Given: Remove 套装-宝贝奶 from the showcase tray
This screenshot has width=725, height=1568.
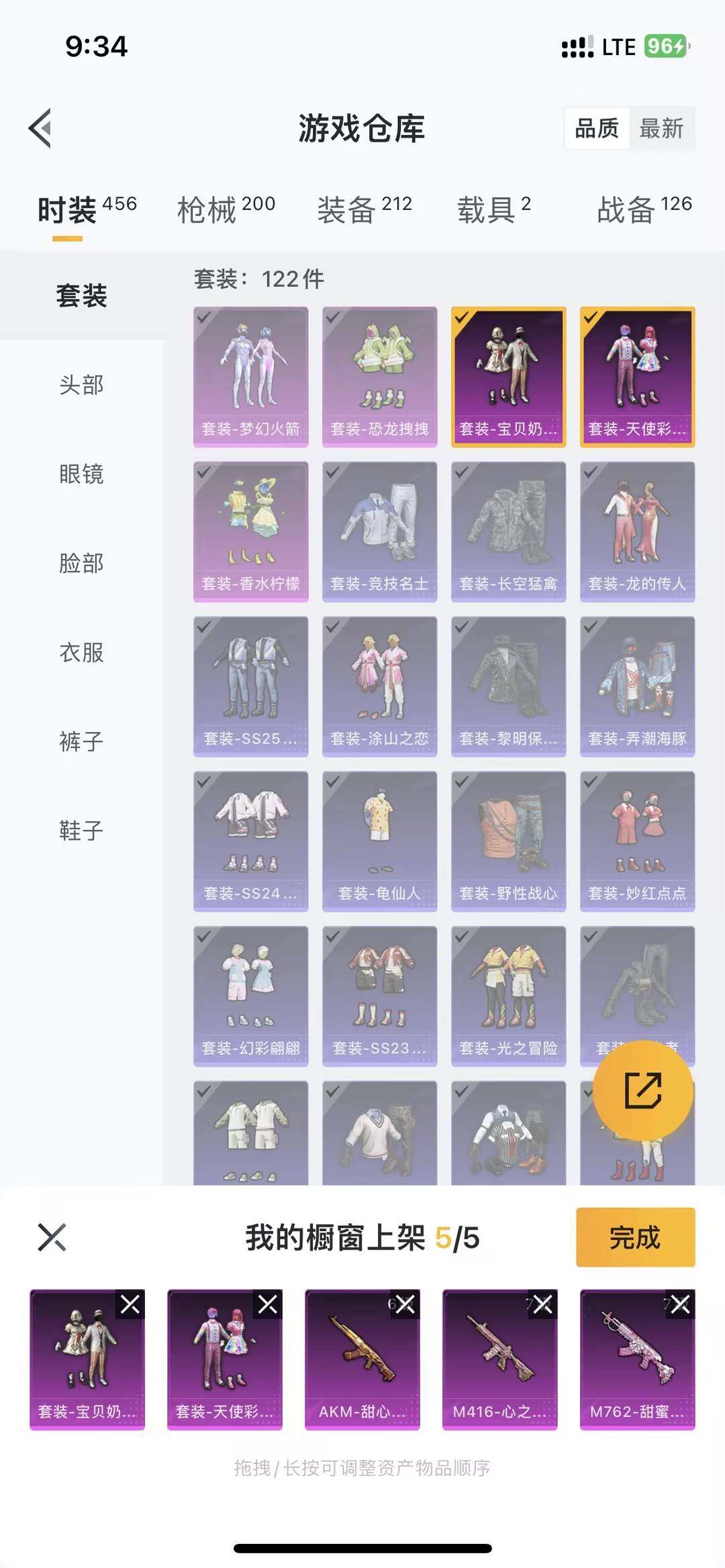Looking at the screenshot, I should (130, 1304).
